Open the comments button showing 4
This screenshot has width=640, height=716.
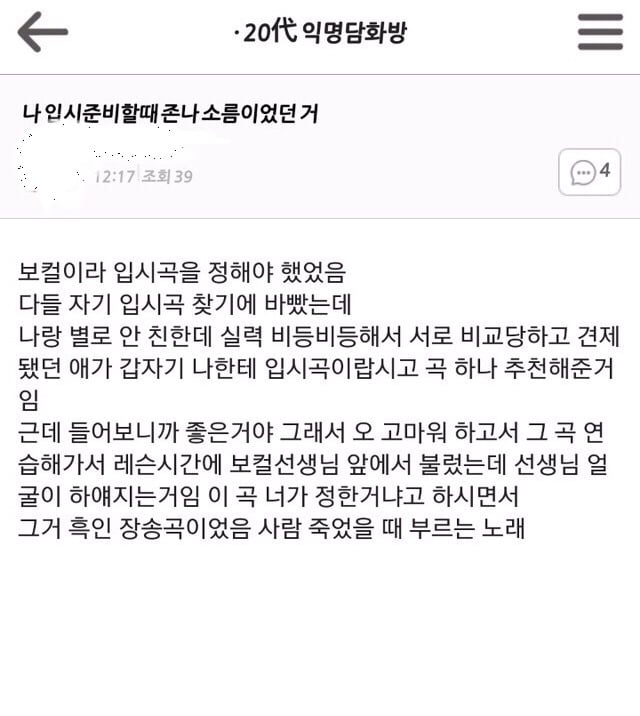(x=590, y=172)
